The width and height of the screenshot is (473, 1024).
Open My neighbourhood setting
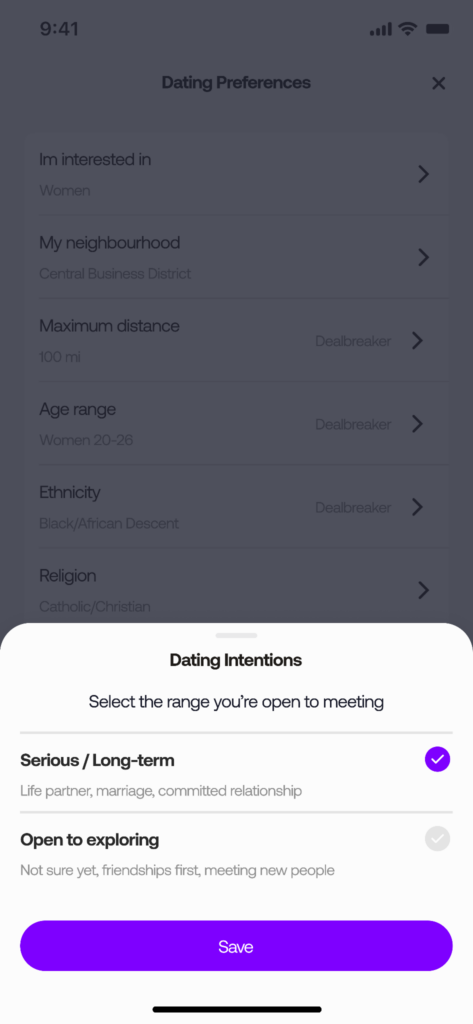pyautogui.click(x=236, y=257)
